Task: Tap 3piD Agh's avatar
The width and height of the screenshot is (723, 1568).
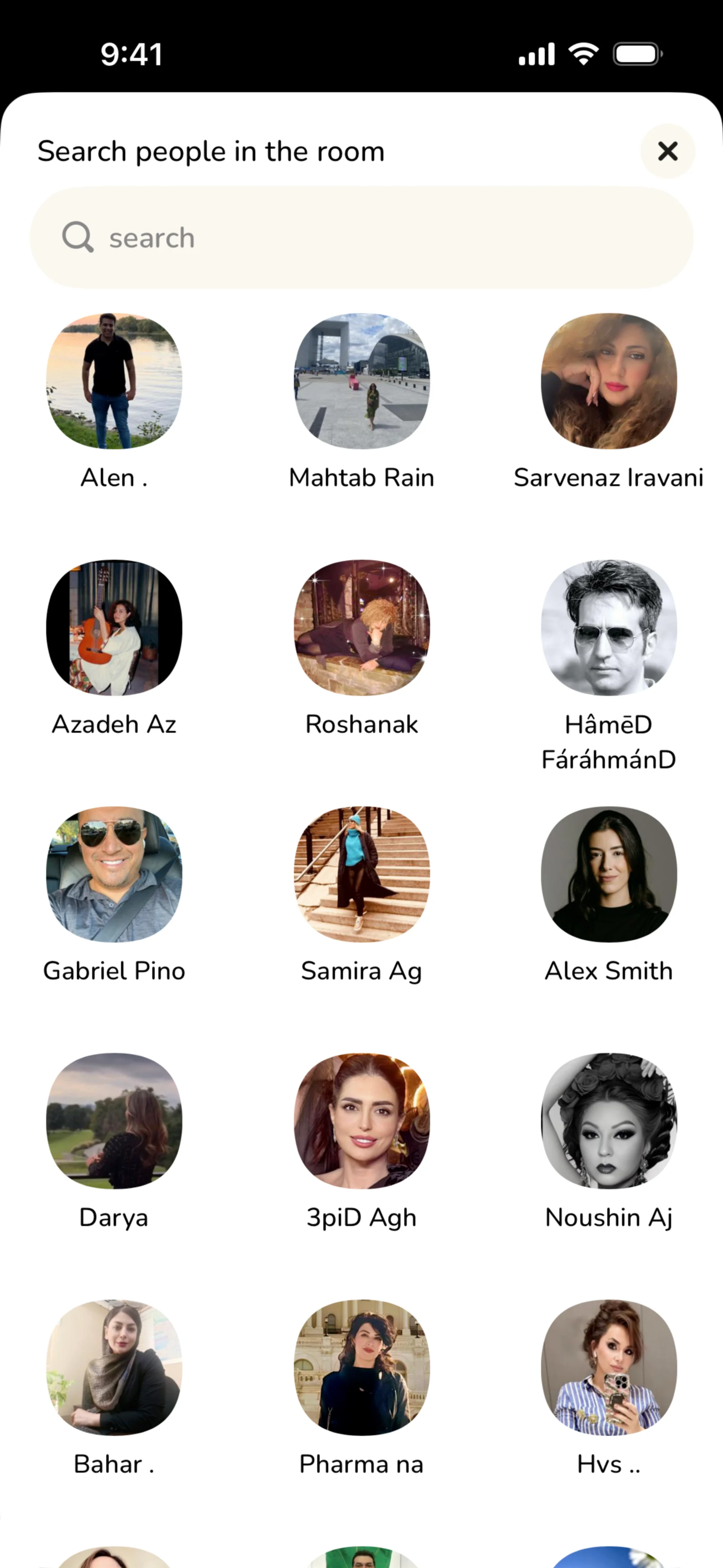Action: [x=361, y=1120]
